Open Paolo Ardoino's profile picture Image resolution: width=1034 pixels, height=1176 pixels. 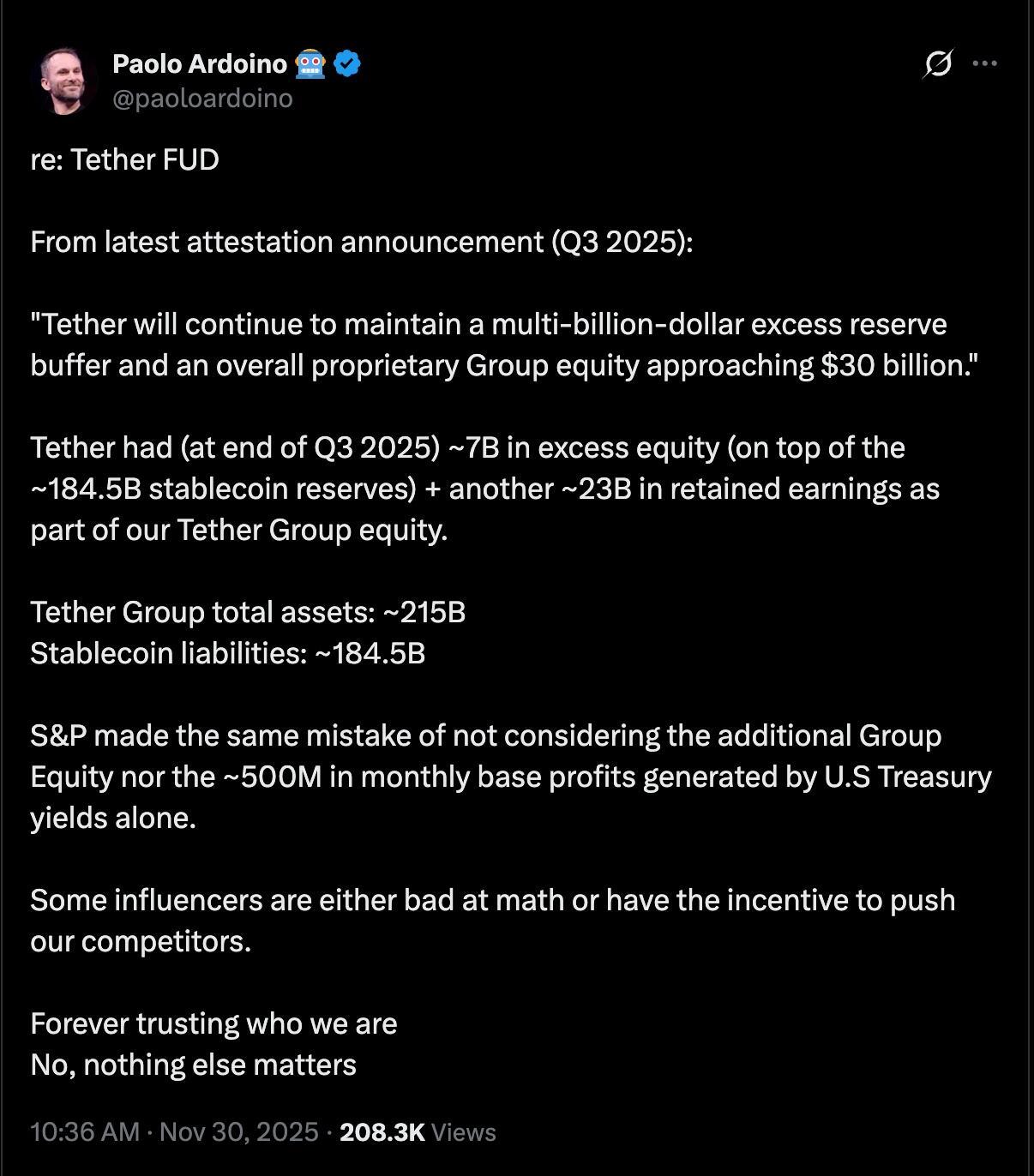click(x=63, y=81)
